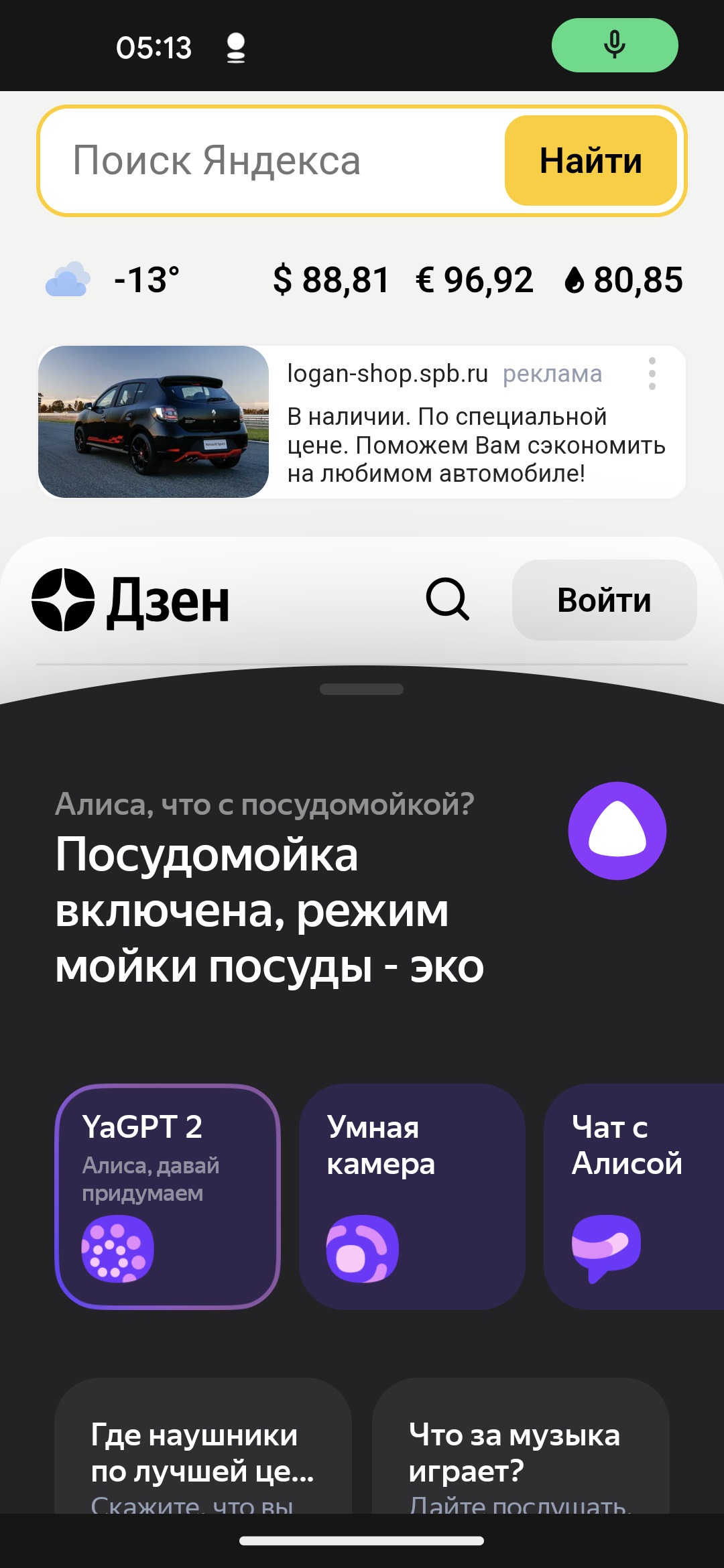Tap the search icon in Дзен header

(x=447, y=599)
